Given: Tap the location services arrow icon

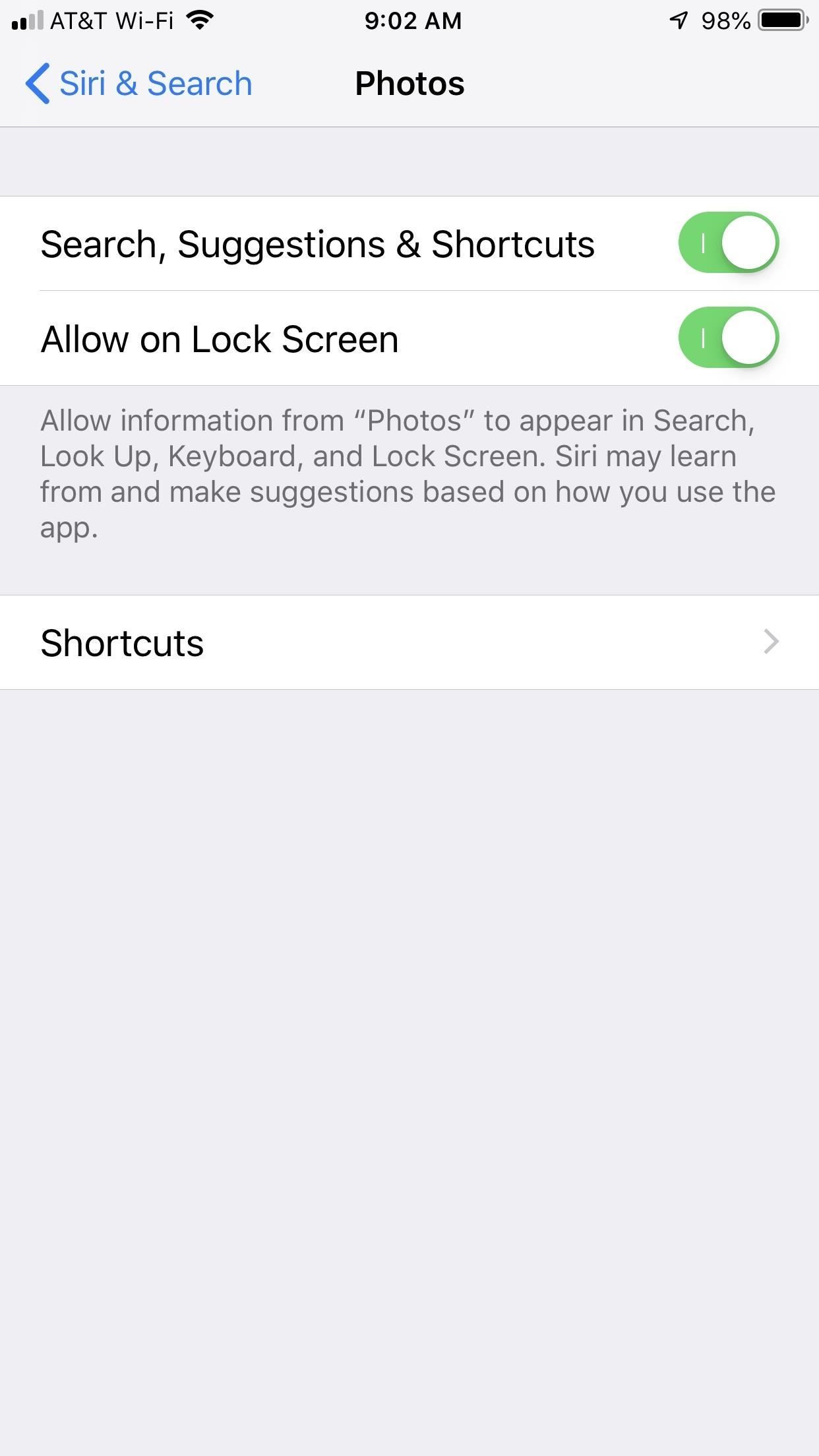Looking at the screenshot, I should 678,20.
